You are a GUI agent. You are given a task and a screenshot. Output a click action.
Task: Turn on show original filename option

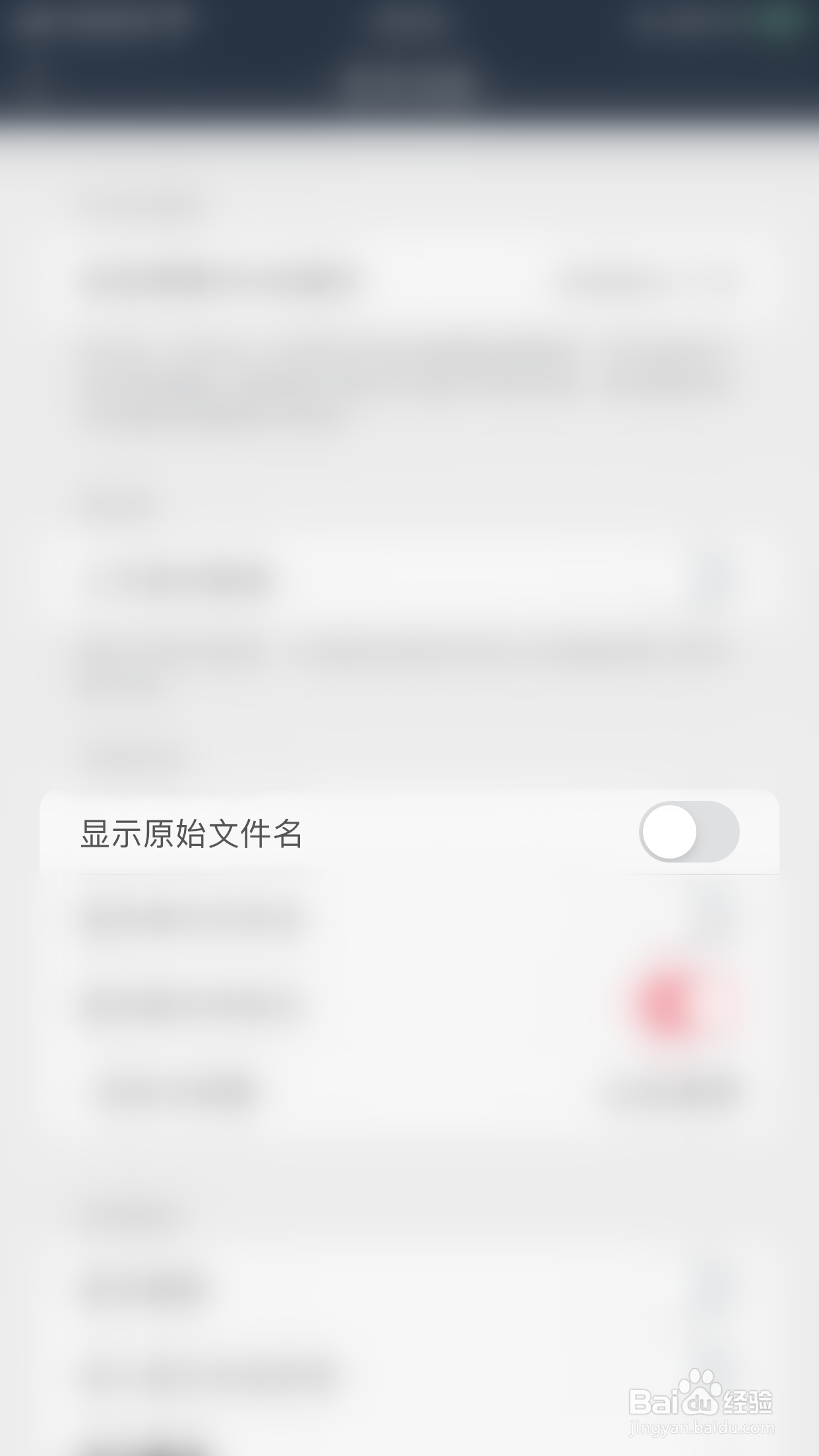pyautogui.click(x=690, y=832)
